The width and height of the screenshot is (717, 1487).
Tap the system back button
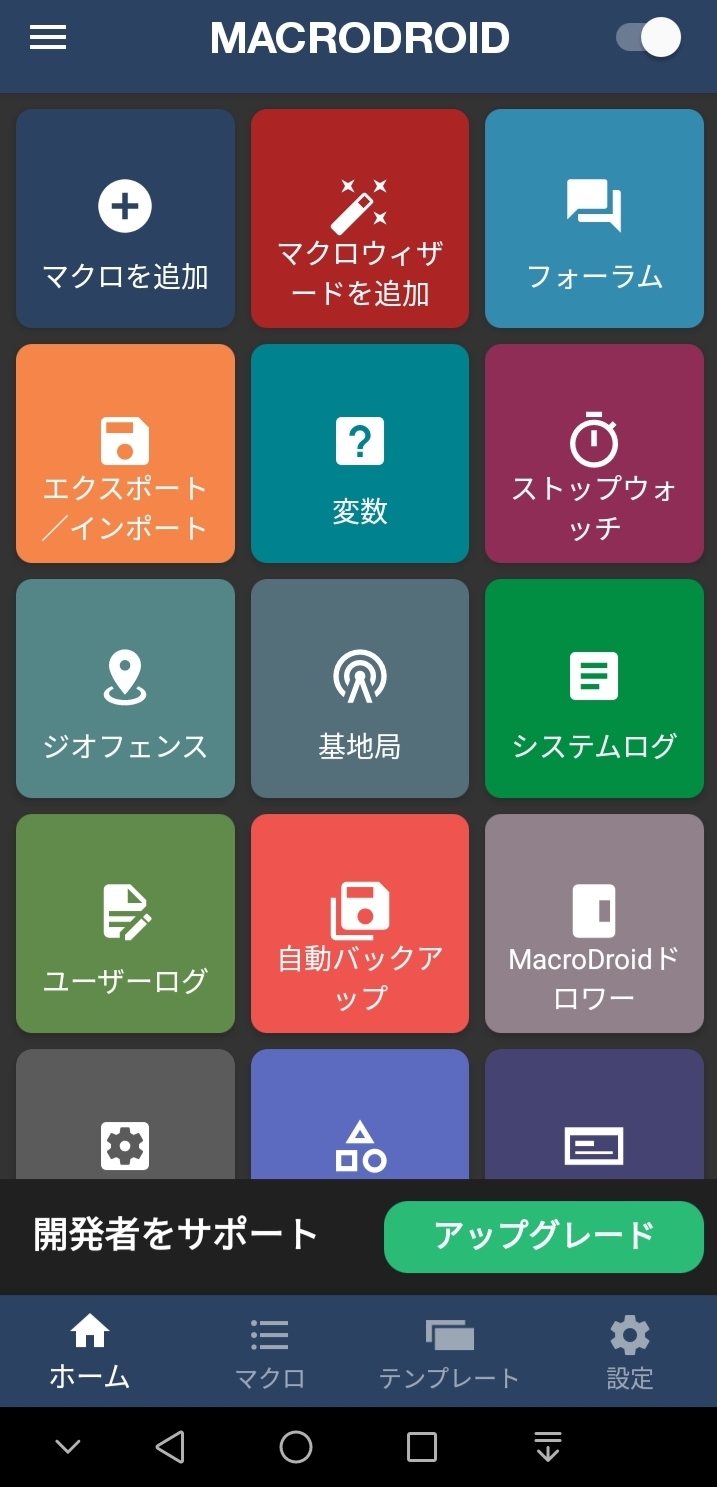point(170,1447)
